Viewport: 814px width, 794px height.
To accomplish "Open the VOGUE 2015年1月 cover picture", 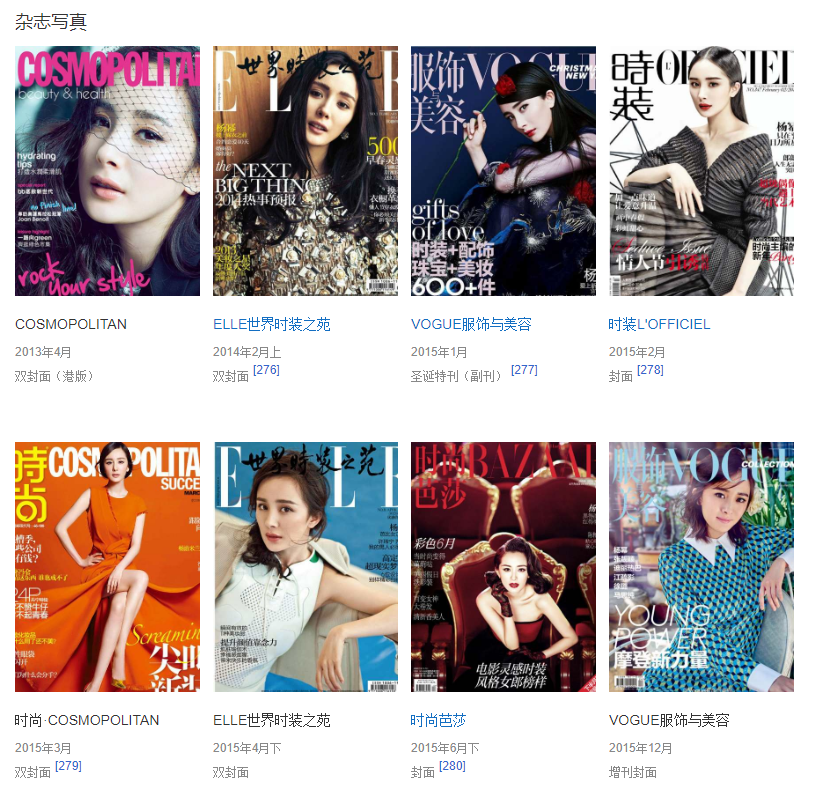I will coord(503,171).
